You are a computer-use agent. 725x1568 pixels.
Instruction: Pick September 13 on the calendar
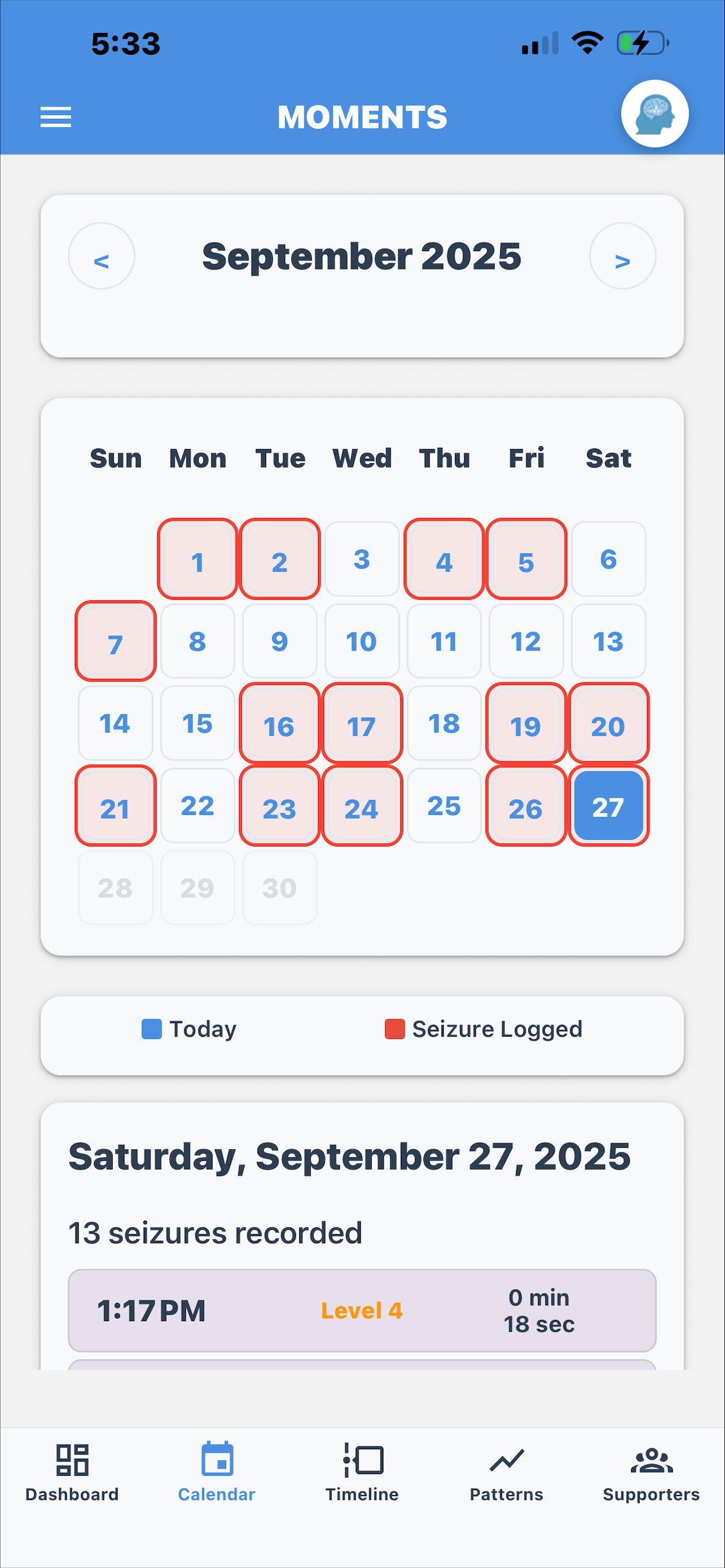pyautogui.click(x=608, y=641)
